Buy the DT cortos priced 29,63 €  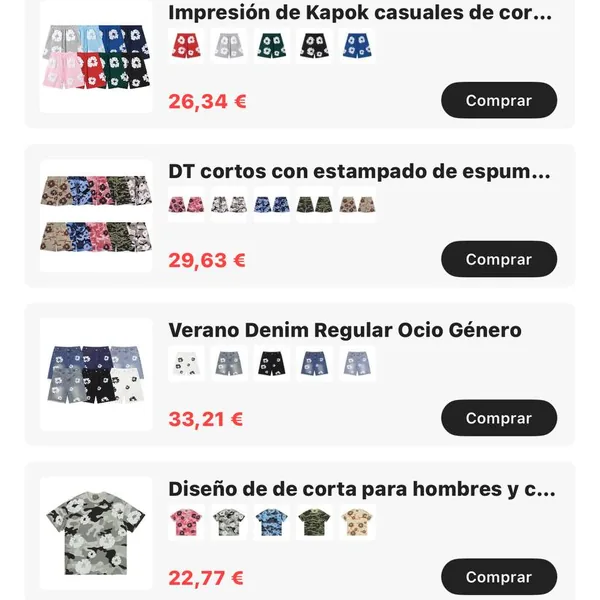pyautogui.click(x=498, y=259)
